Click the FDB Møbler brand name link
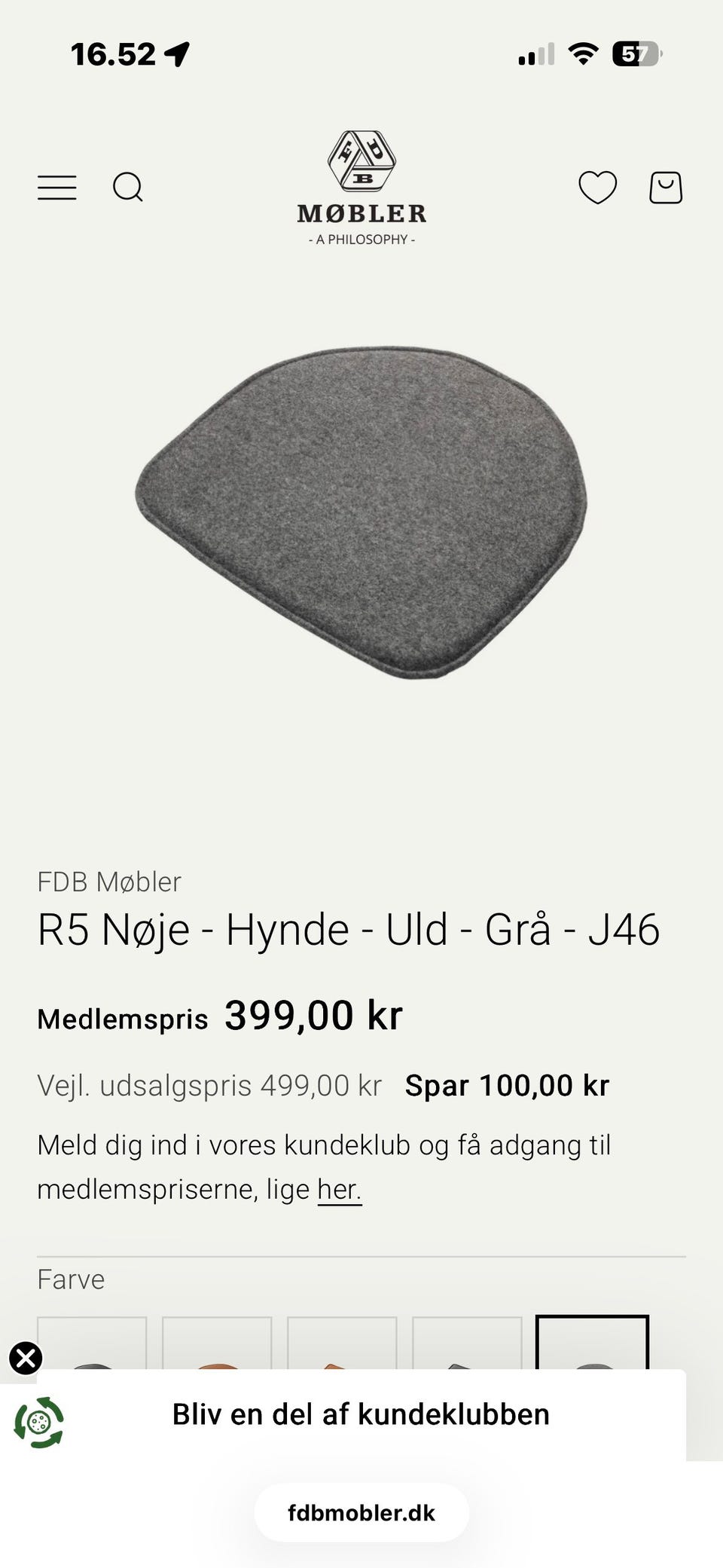The image size is (723, 1568). [108, 881]
